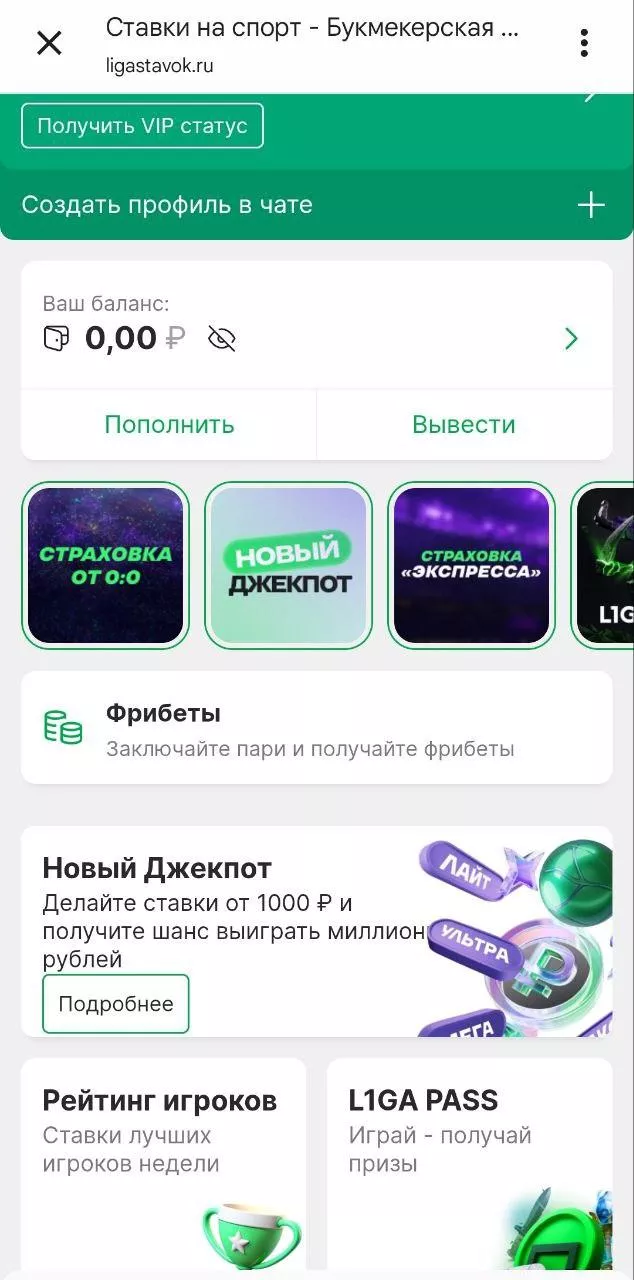The height and width of the screenshot is (1280, 634).
Task: Open the Страховка от 0:0 story
Action: 106,565
